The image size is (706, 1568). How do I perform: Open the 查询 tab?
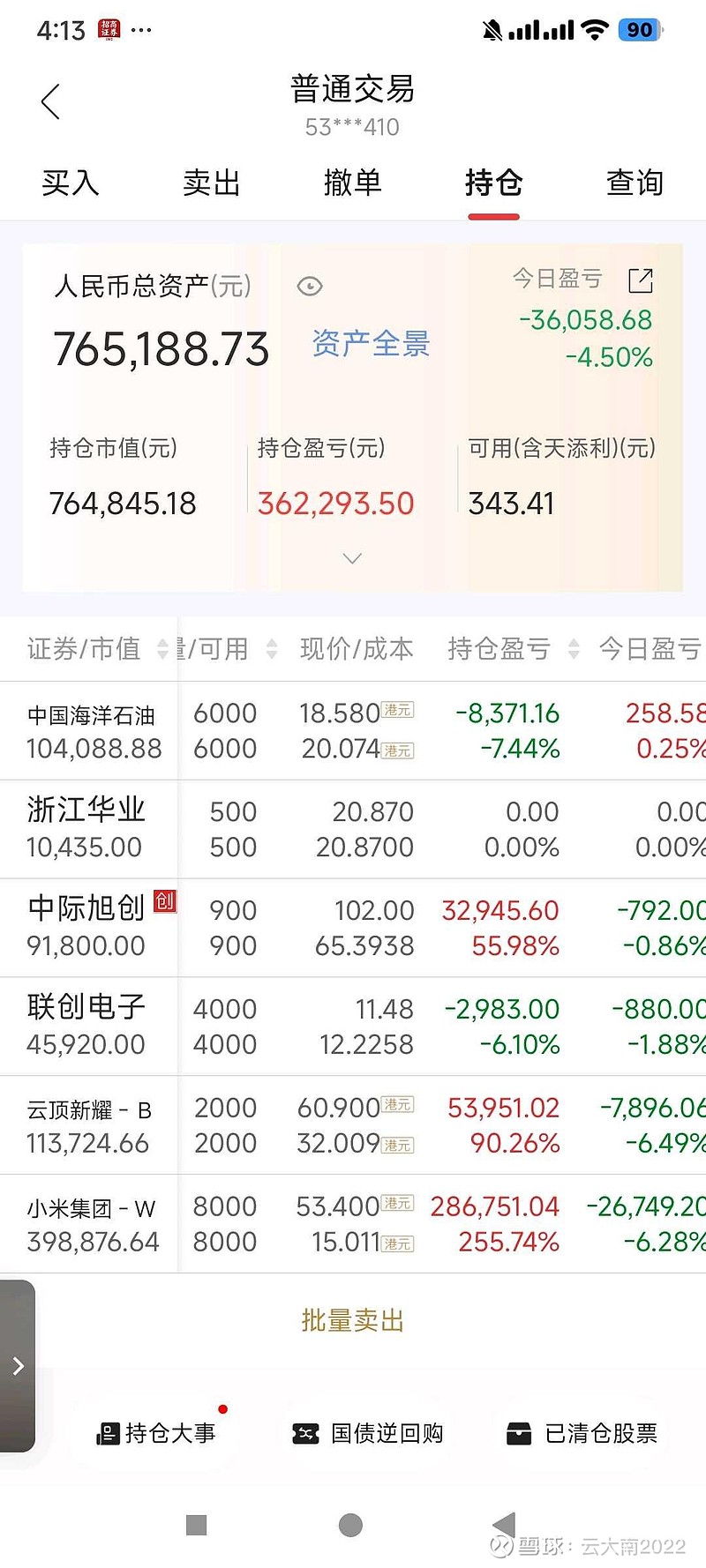(635, 183)
